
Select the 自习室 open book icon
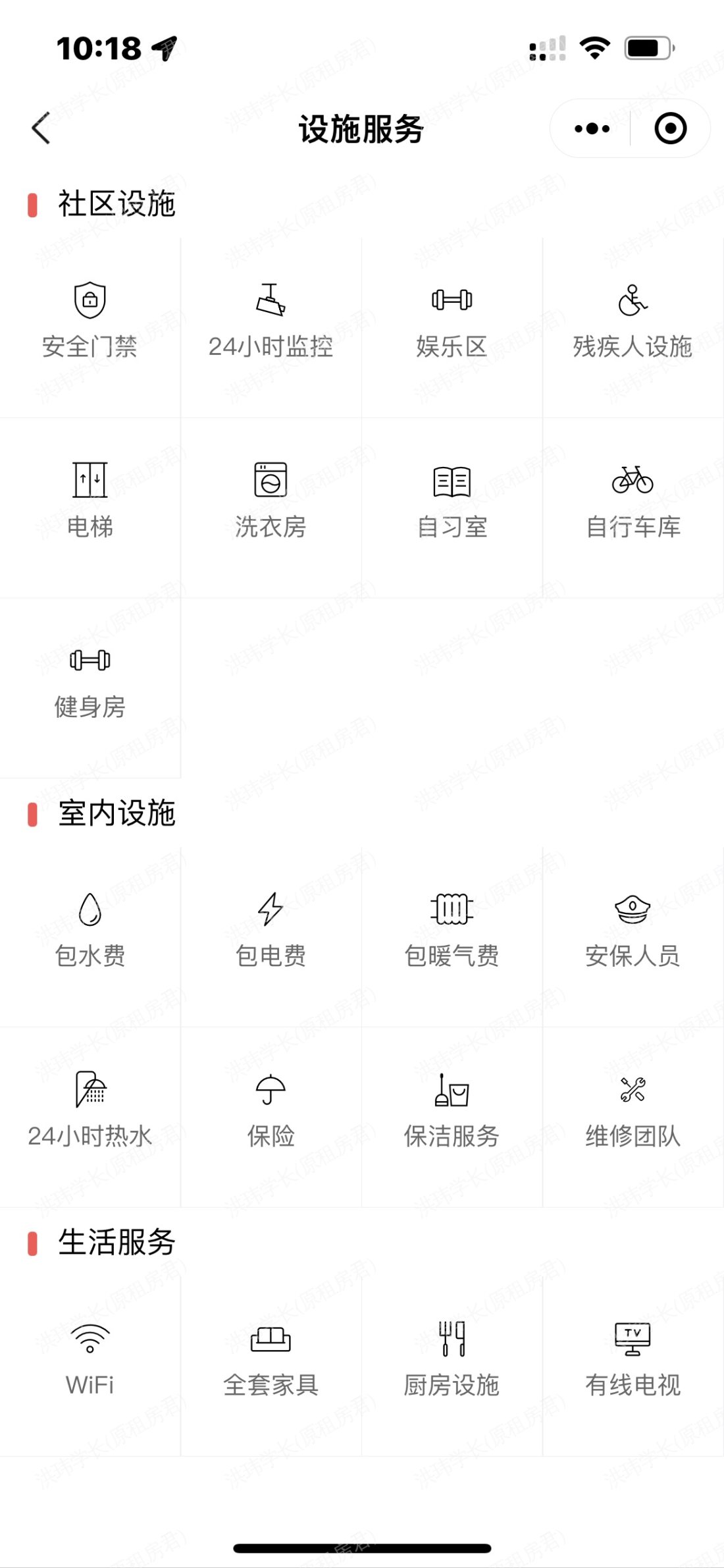(x=452, y=481)
